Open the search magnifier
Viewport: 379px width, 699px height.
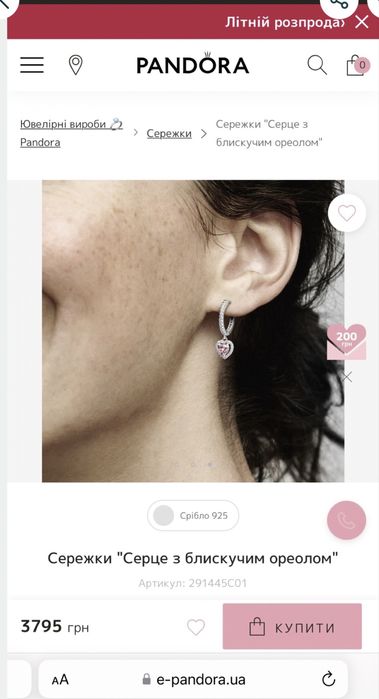(317, 65)
